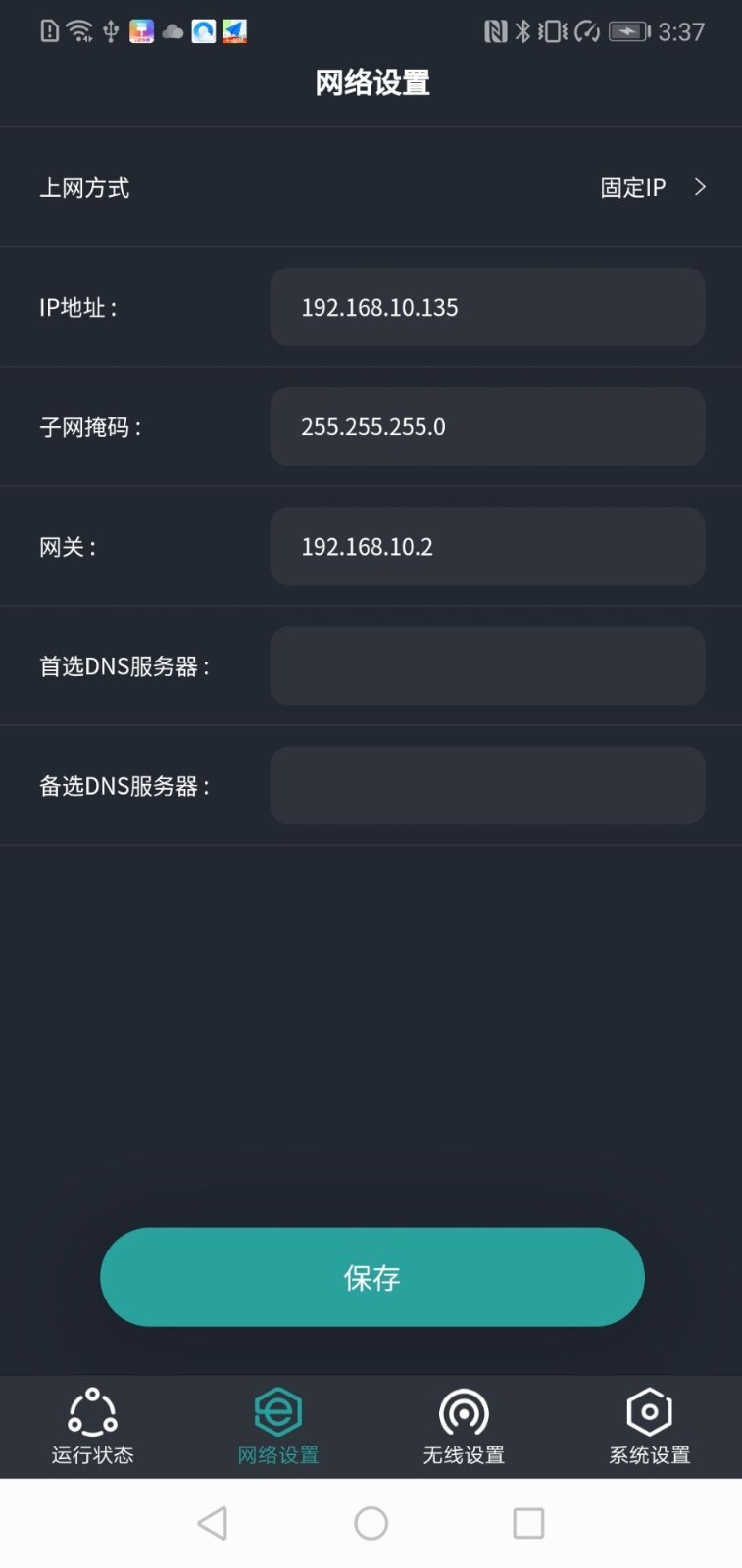
Task: Tap the USB connection icon
Action: click(110, 30)
